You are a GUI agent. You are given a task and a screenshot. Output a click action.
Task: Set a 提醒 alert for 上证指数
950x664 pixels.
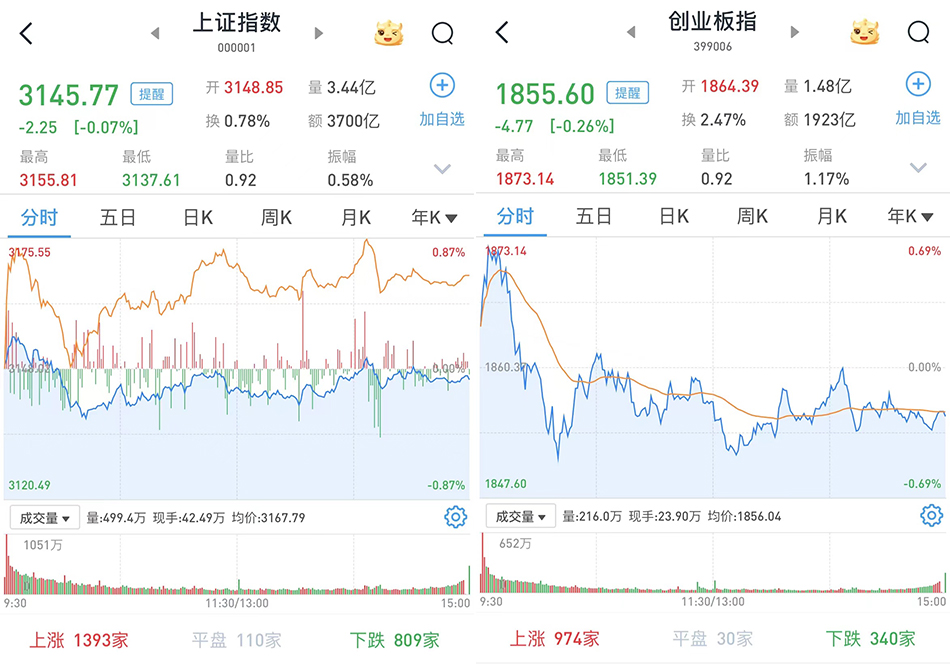pyautogui.click(x=151, y=94)
